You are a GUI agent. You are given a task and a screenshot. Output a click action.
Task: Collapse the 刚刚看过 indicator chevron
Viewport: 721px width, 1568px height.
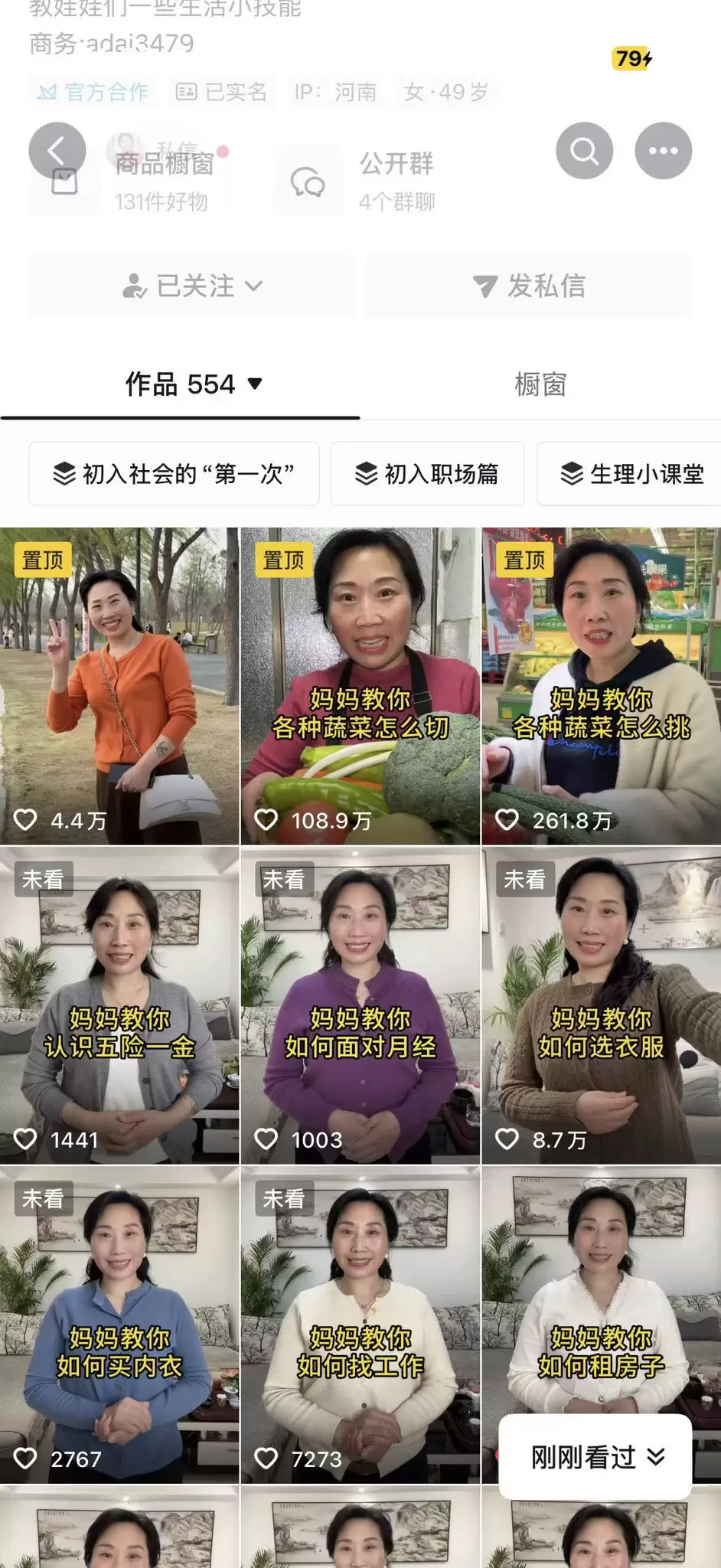(x=655, y=1457)
